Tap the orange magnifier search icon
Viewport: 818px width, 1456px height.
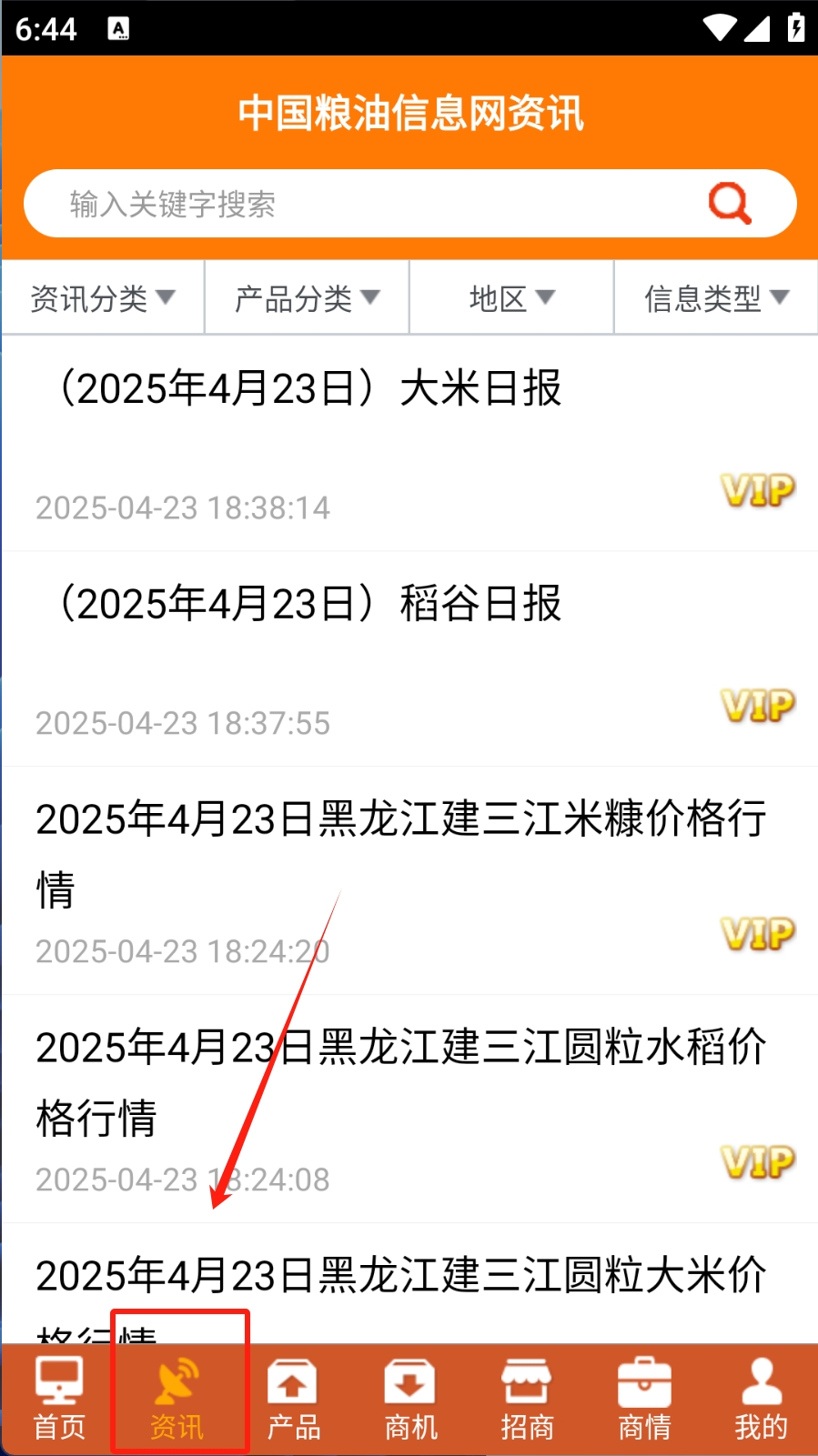(x=730, y=203)
